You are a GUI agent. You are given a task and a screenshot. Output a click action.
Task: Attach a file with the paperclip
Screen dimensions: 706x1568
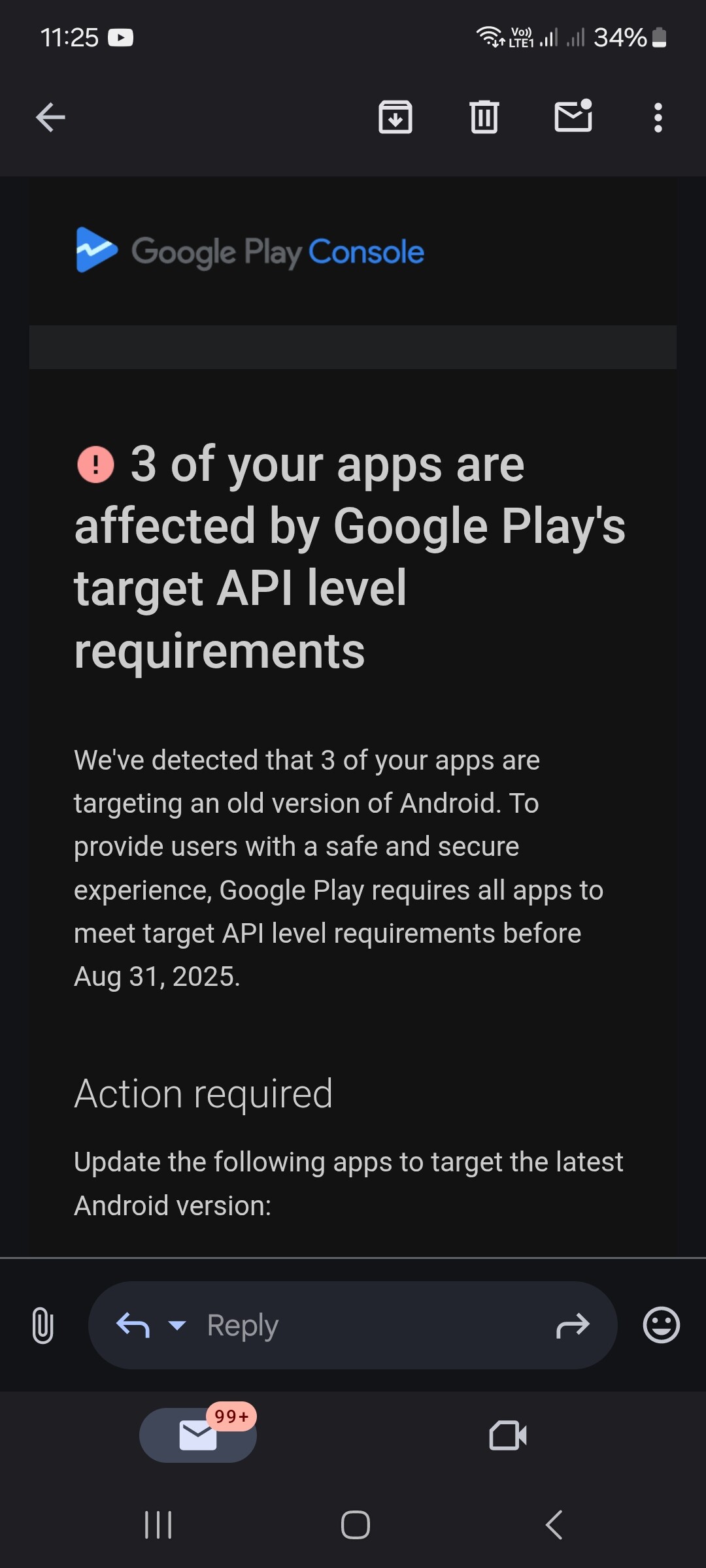42,1326
